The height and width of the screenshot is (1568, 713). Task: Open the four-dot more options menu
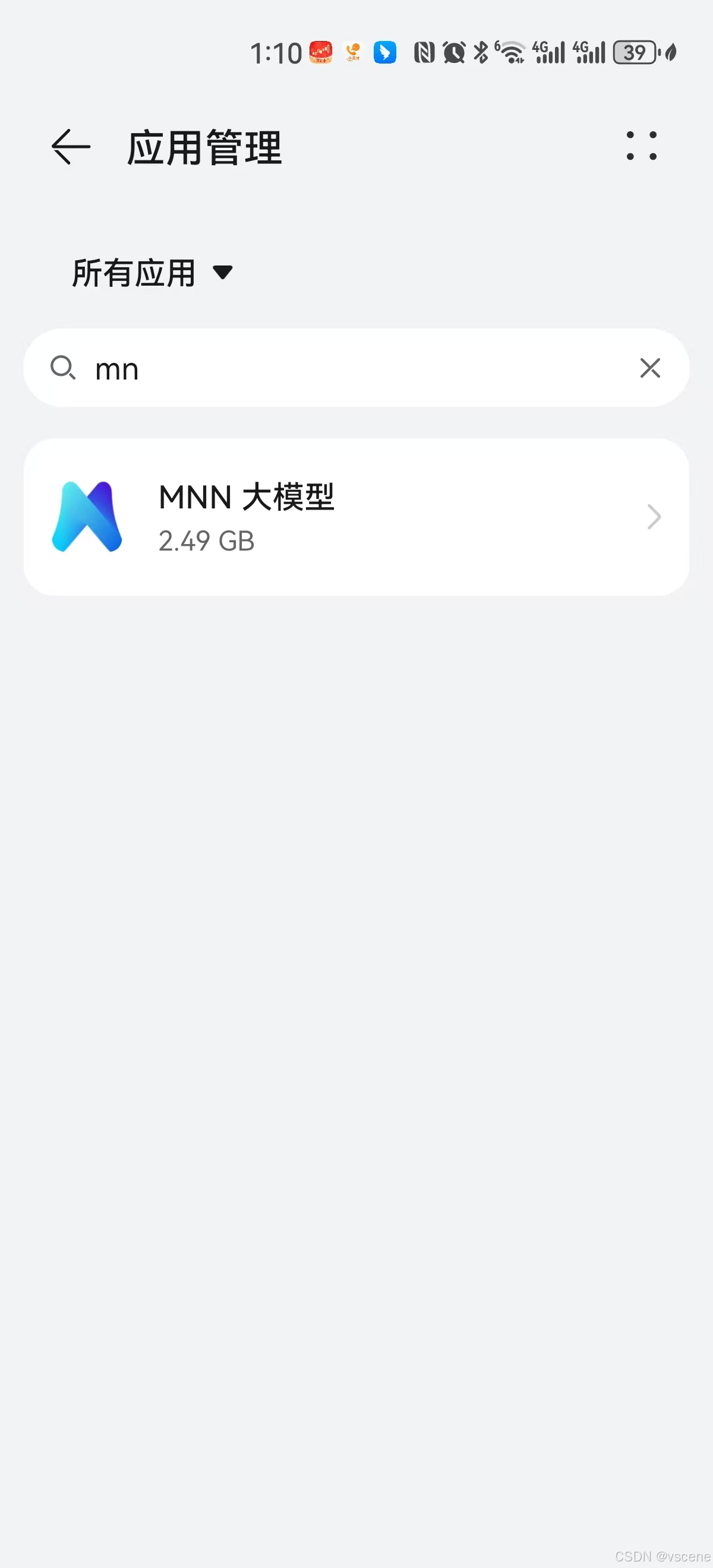tap(641, 146)
